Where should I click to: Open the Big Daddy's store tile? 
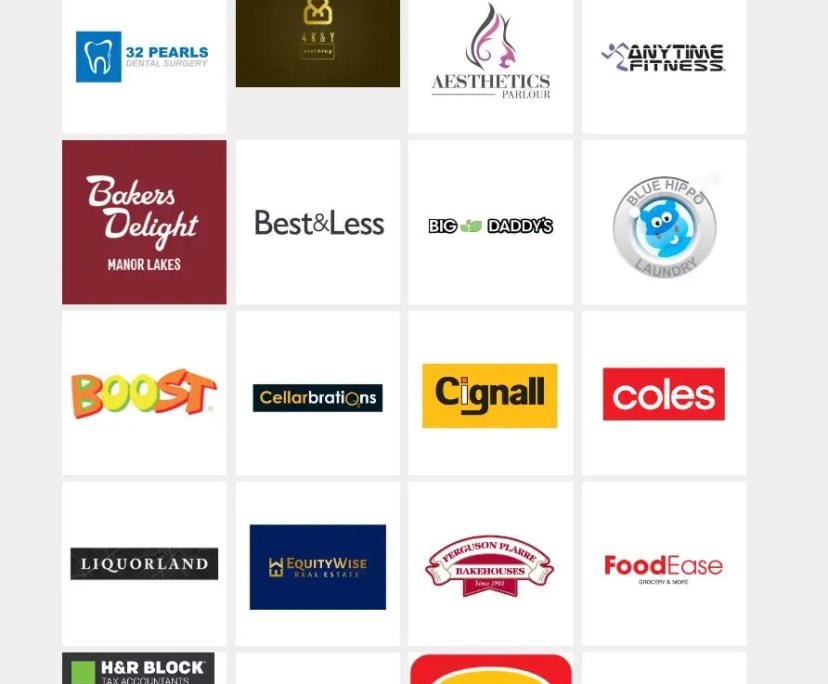tap(491, 224)
